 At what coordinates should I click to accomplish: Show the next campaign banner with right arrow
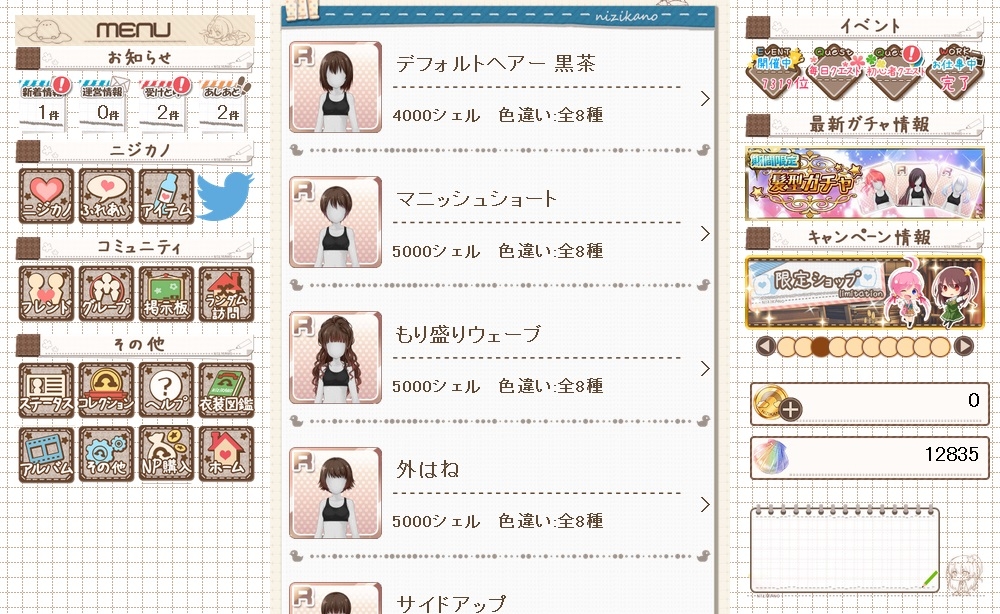(x=964, y=346)
